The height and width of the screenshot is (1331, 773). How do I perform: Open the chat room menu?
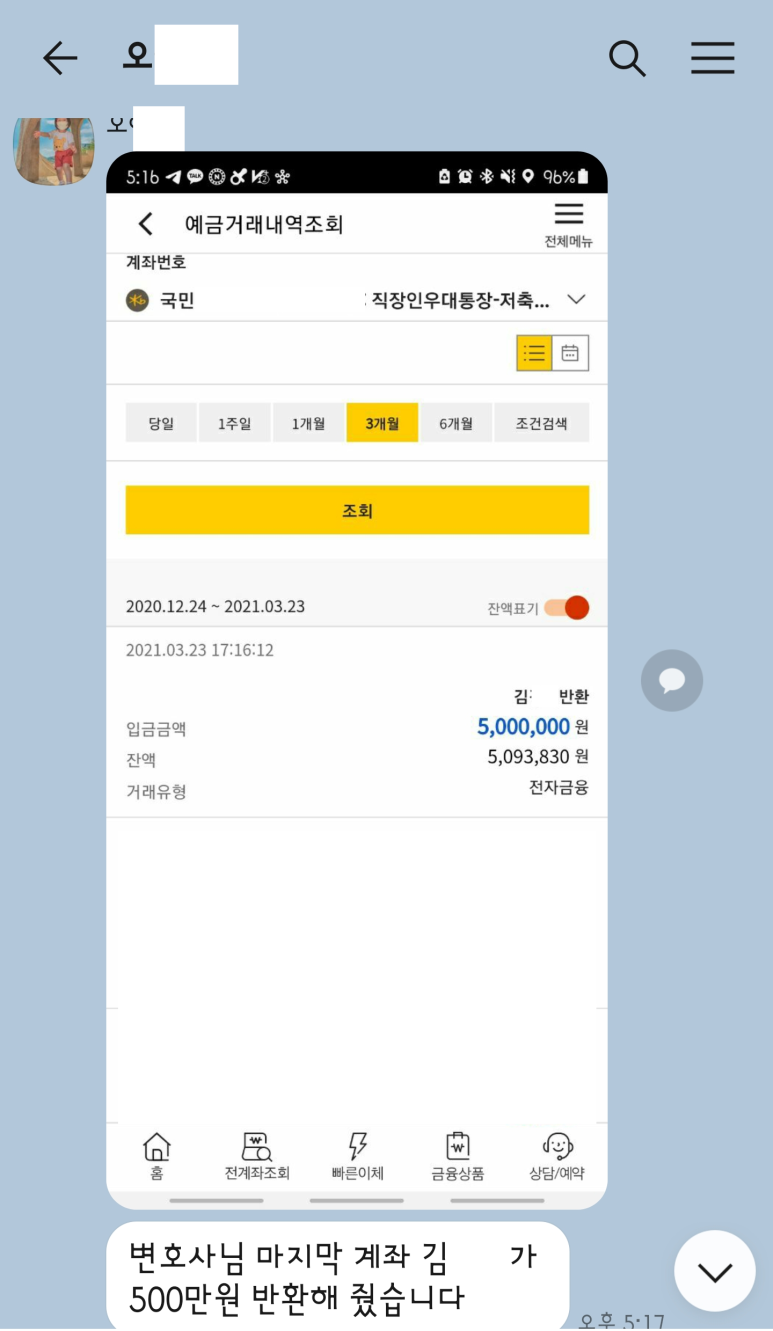click(712, 59)
